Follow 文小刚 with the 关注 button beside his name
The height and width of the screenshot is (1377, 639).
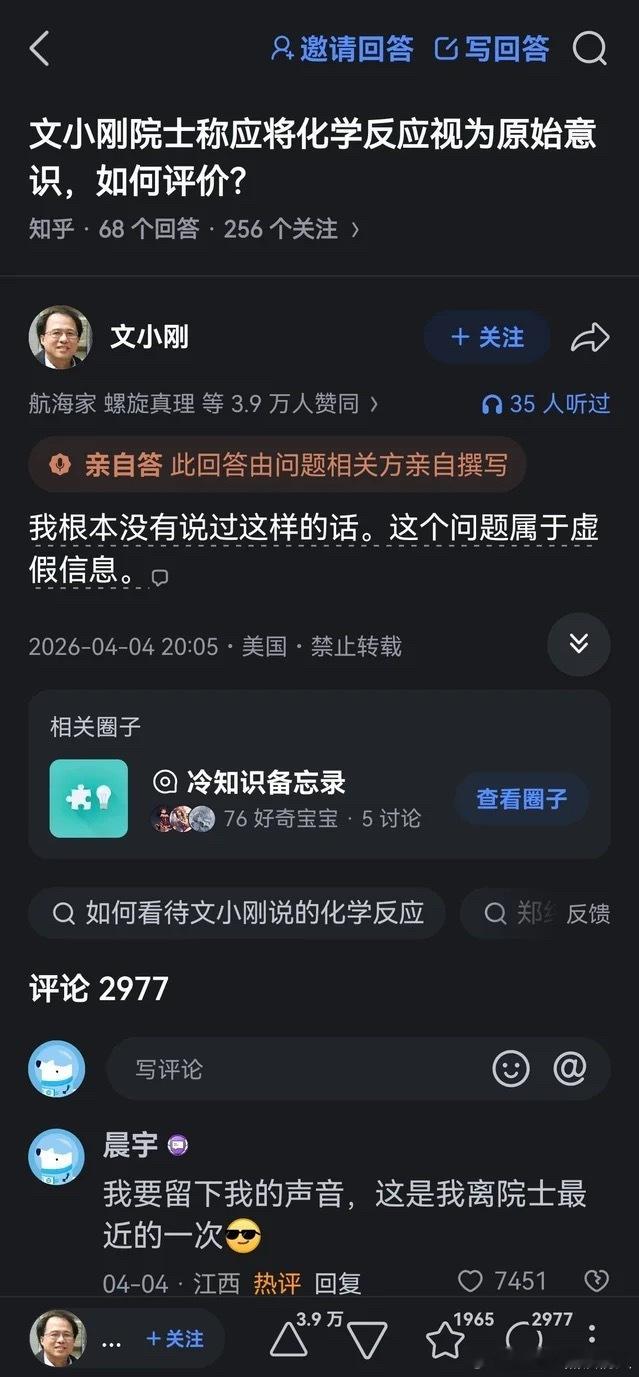[x=487, y=337]
